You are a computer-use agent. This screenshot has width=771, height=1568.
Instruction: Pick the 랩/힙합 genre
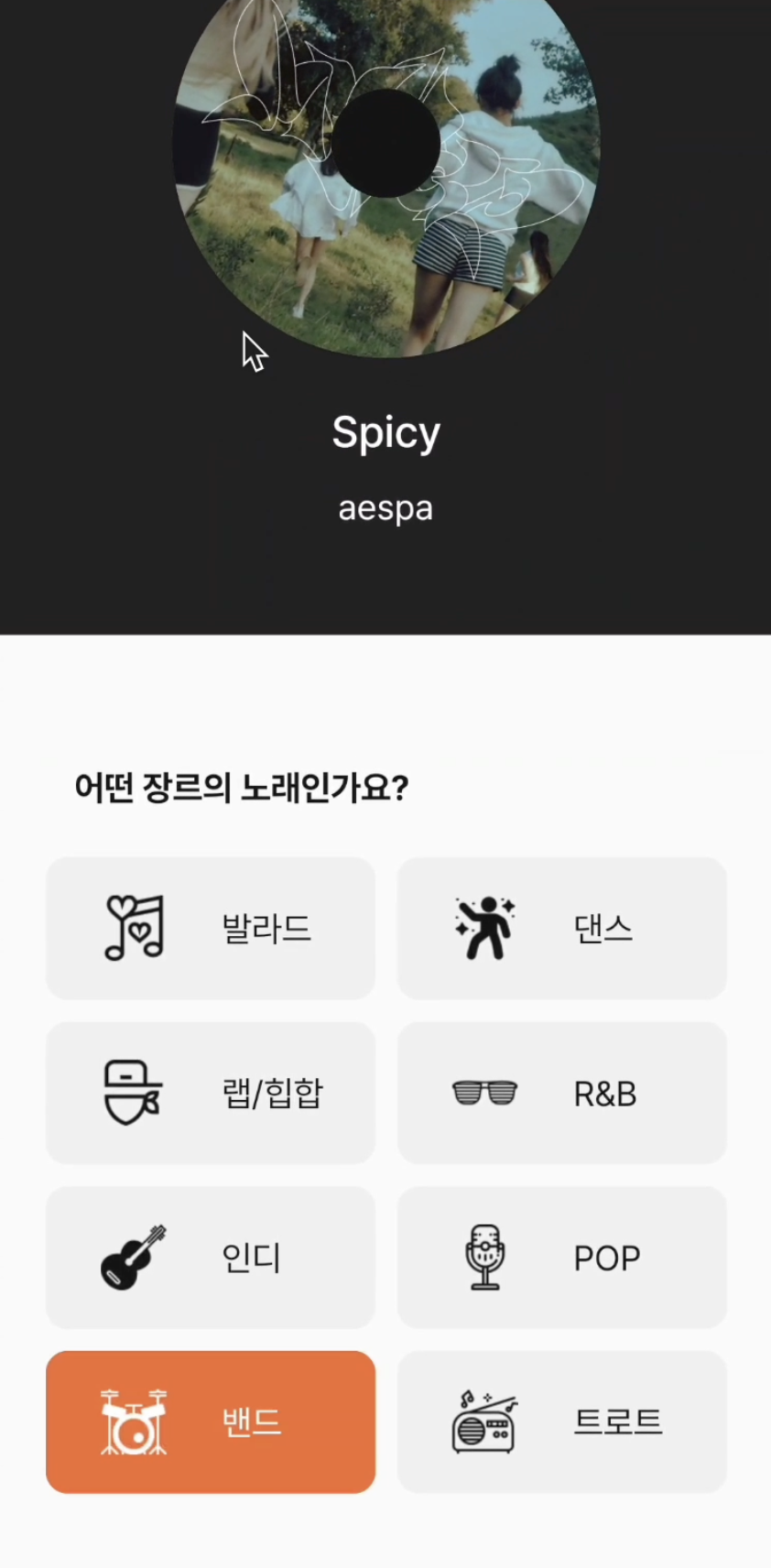coord(211,1093)
